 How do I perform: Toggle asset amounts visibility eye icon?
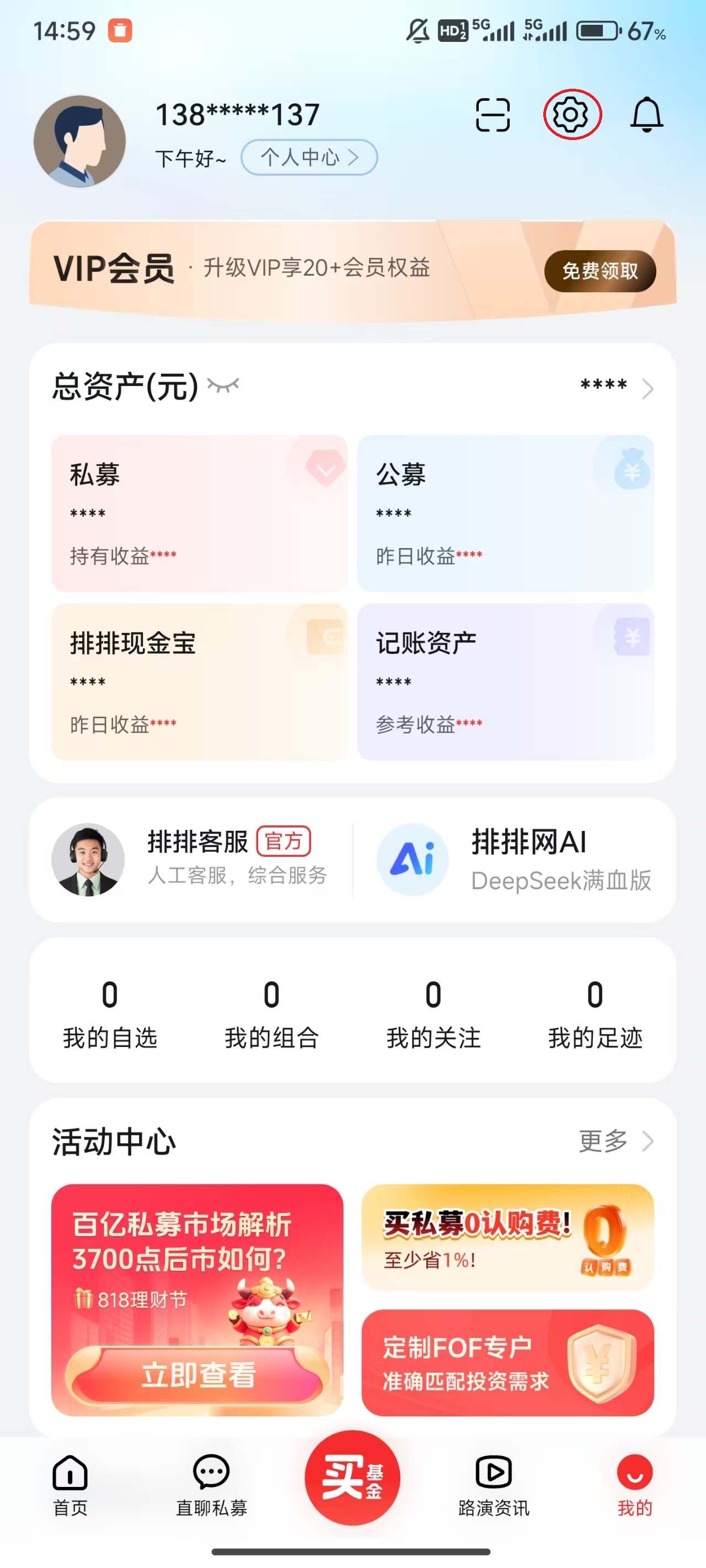(x=224, y=384)
